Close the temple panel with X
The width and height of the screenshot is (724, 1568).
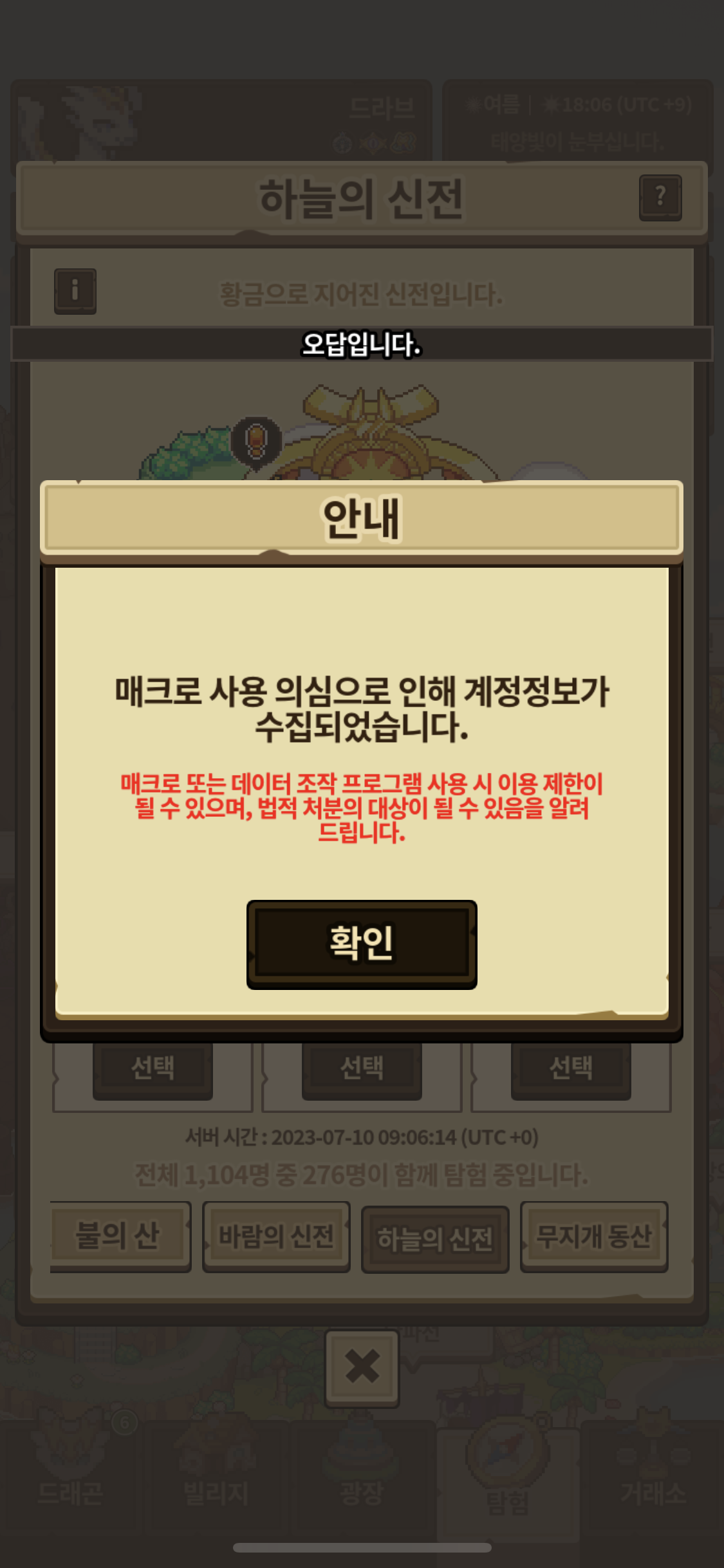[362, 1367]
